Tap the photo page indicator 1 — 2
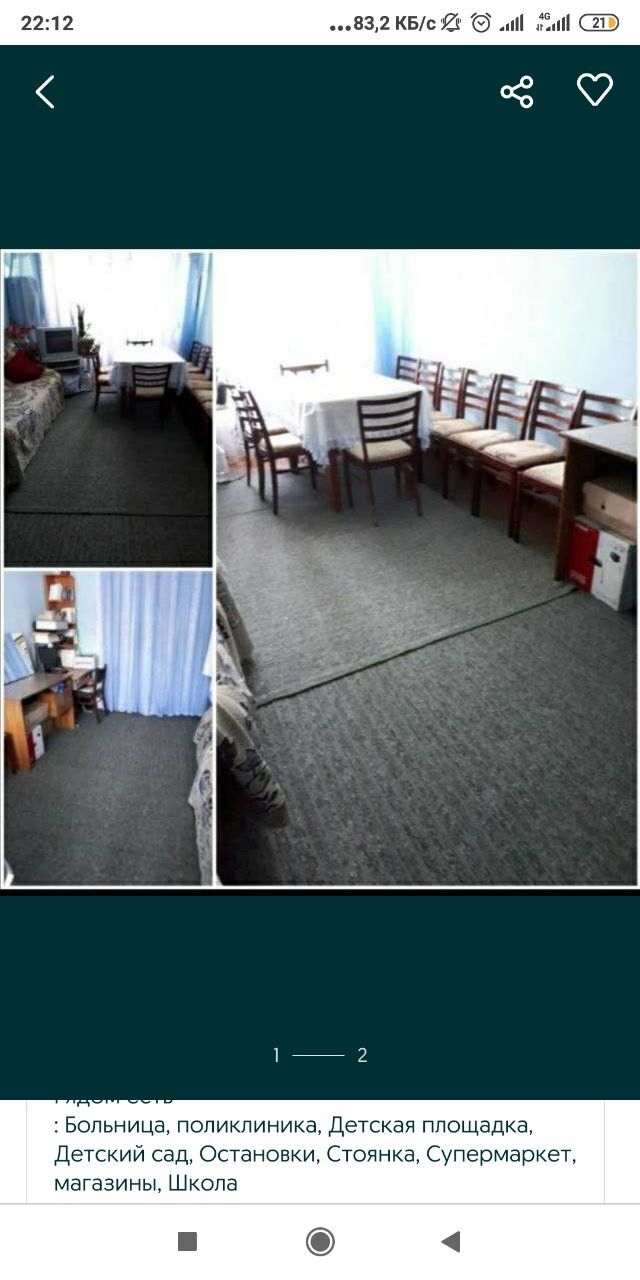Image resolution: width=640 pixels, height=1280 pixels. tap(320, 1055)
